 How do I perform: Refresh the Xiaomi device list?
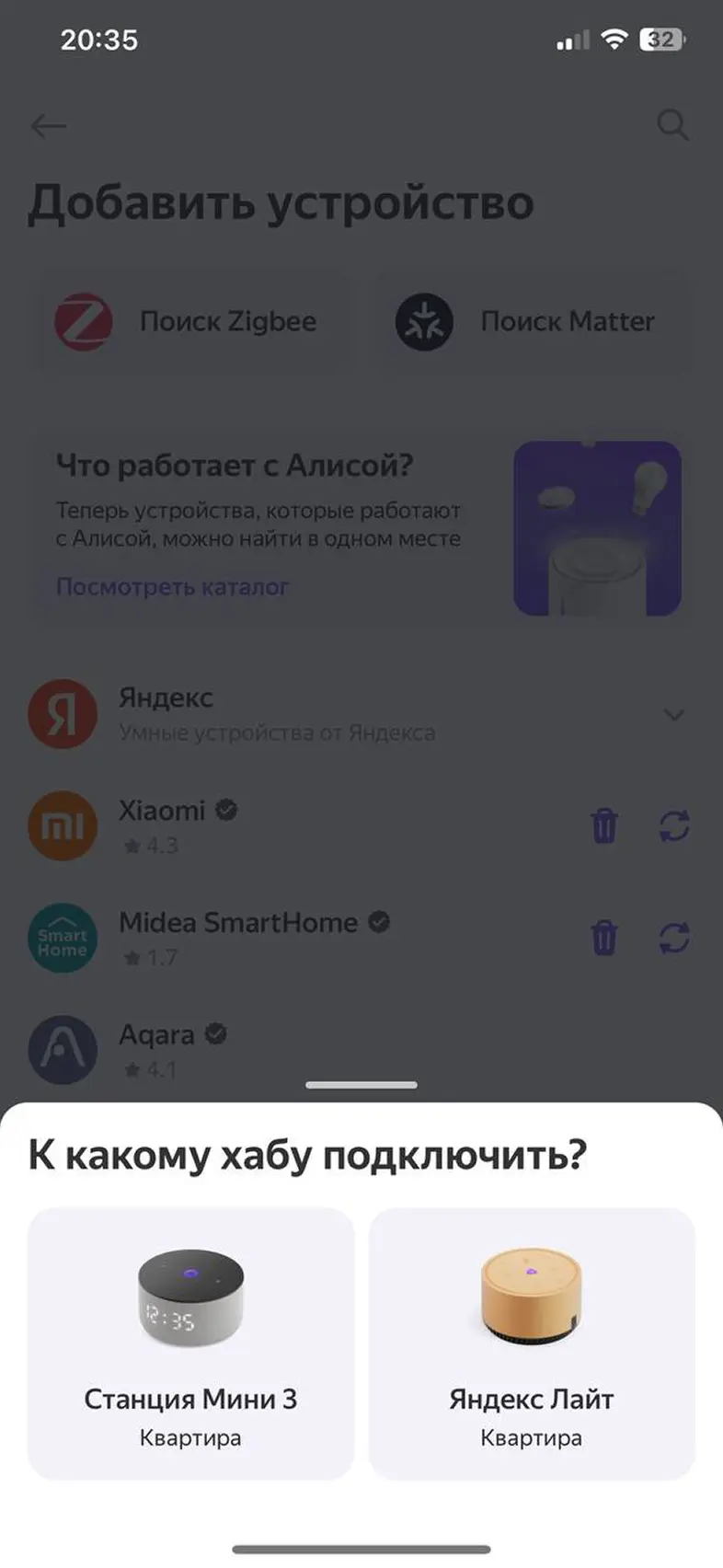click(673, 825)
